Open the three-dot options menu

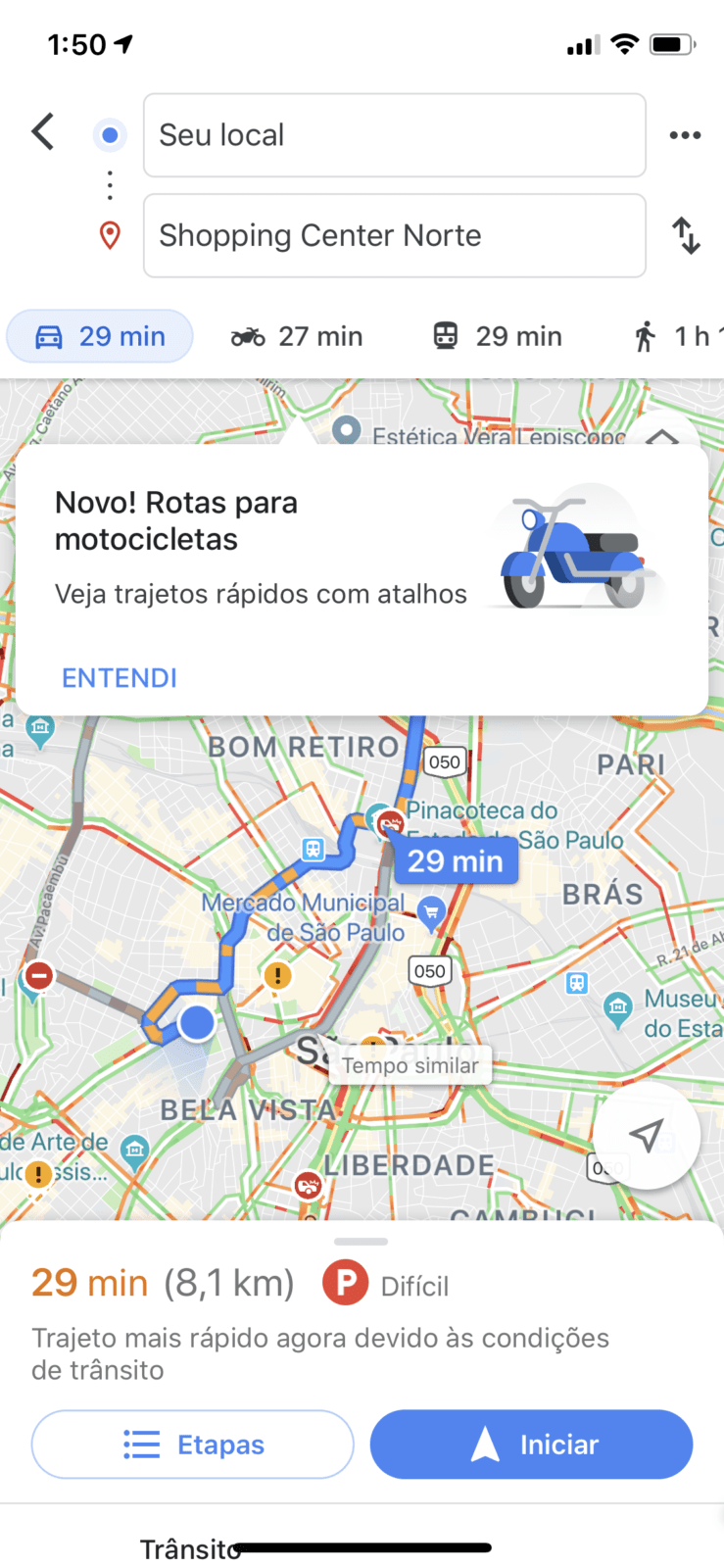click(685, 135)
